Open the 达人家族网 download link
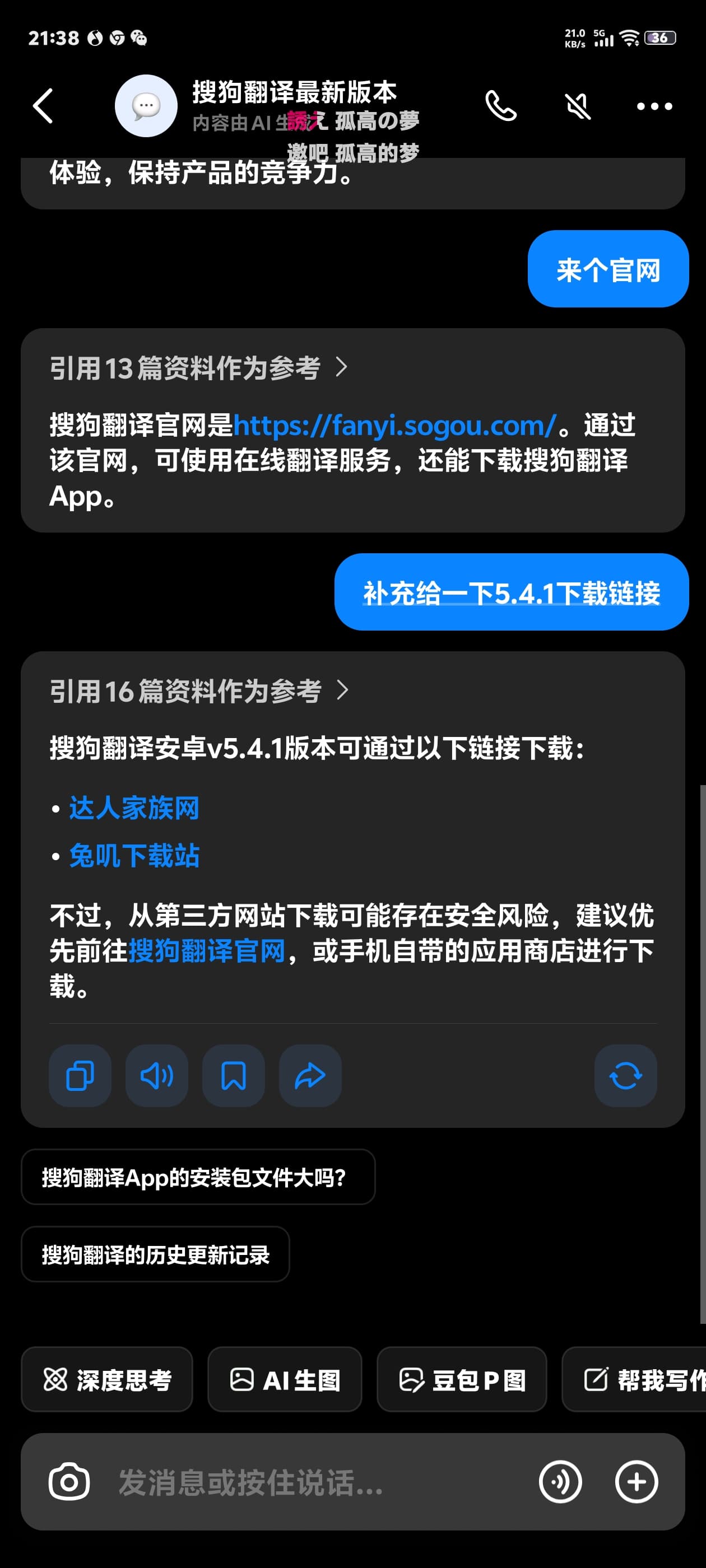 pos(134,808)
